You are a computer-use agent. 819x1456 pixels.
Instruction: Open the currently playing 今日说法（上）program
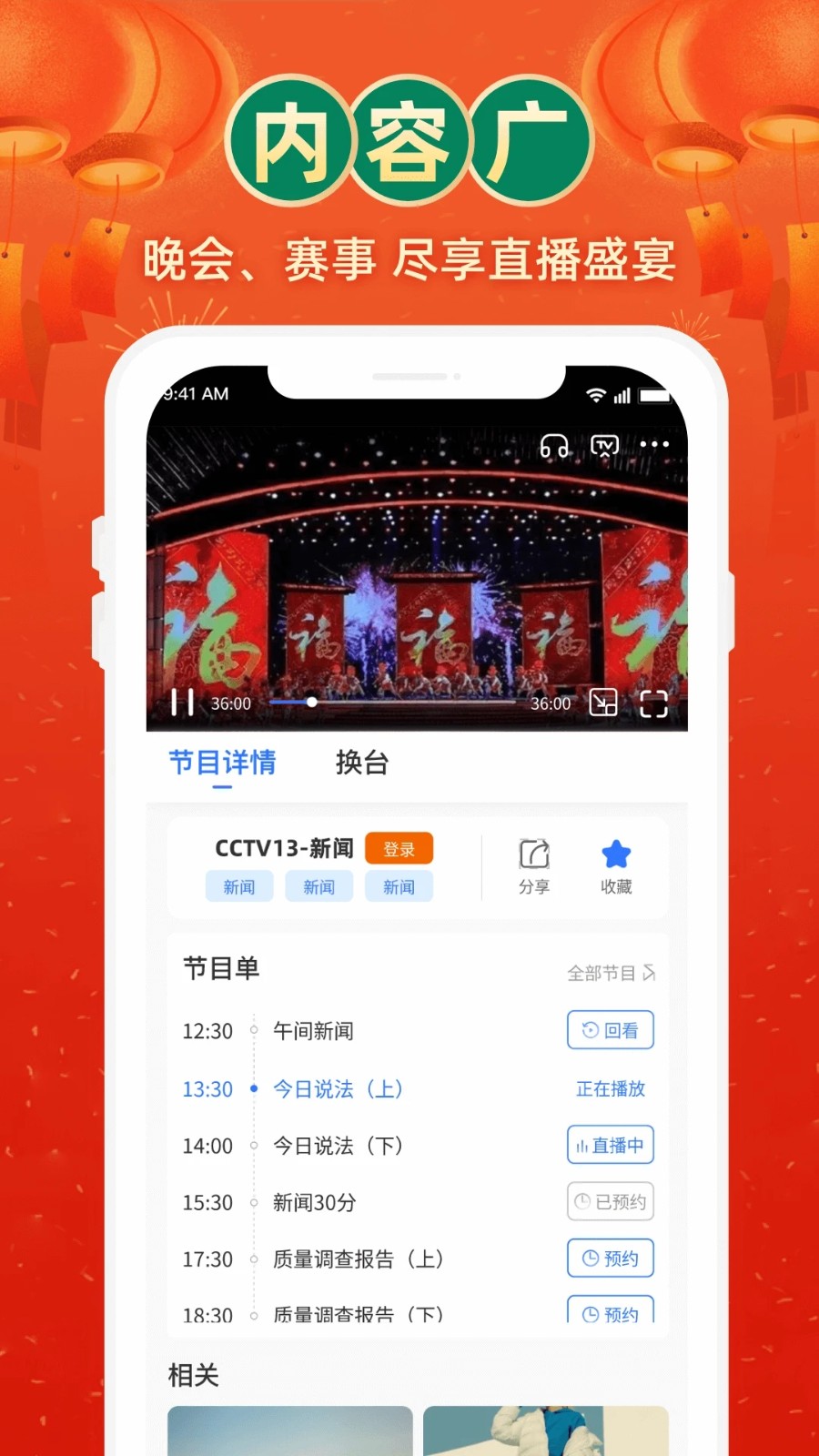coord(338,1088)
